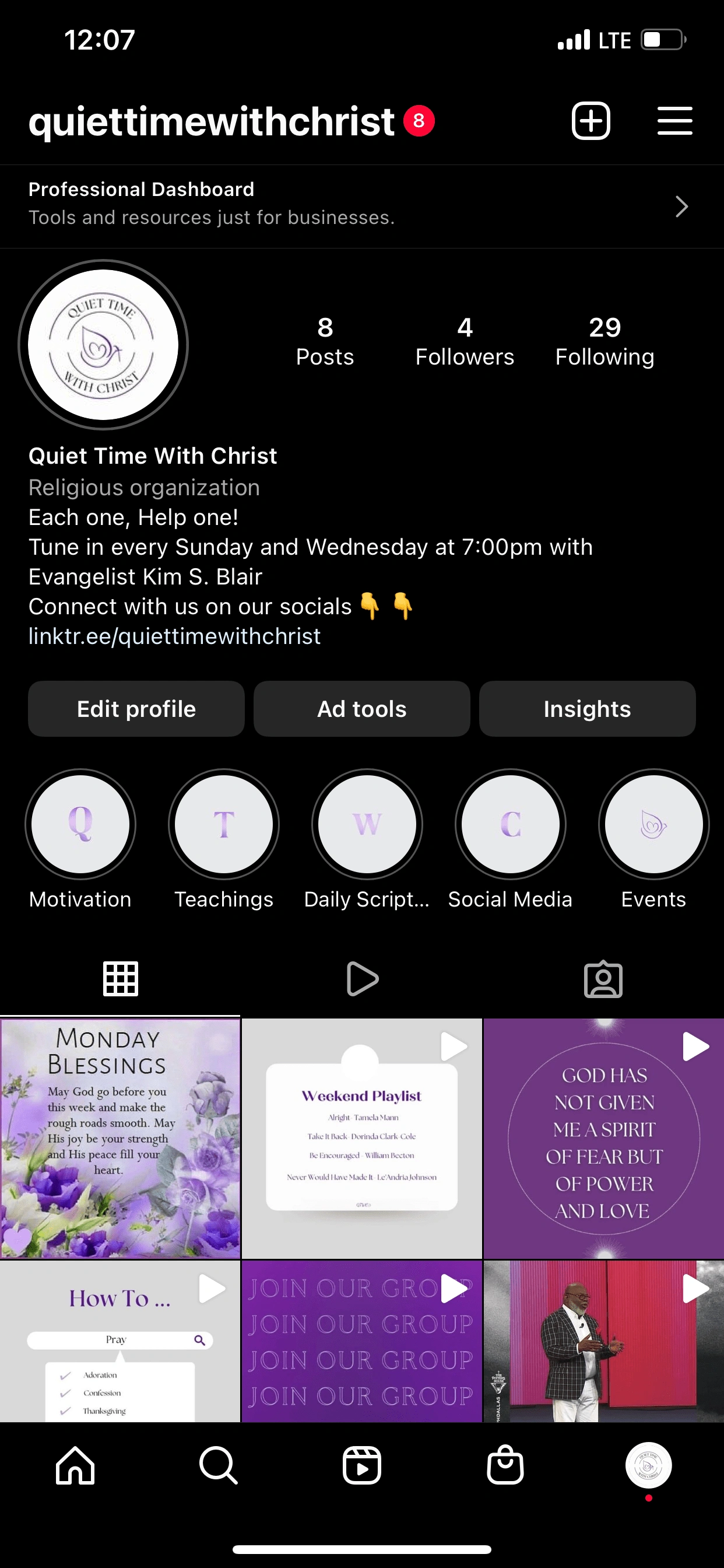View the Daily Script highlight

pos(367,824)
